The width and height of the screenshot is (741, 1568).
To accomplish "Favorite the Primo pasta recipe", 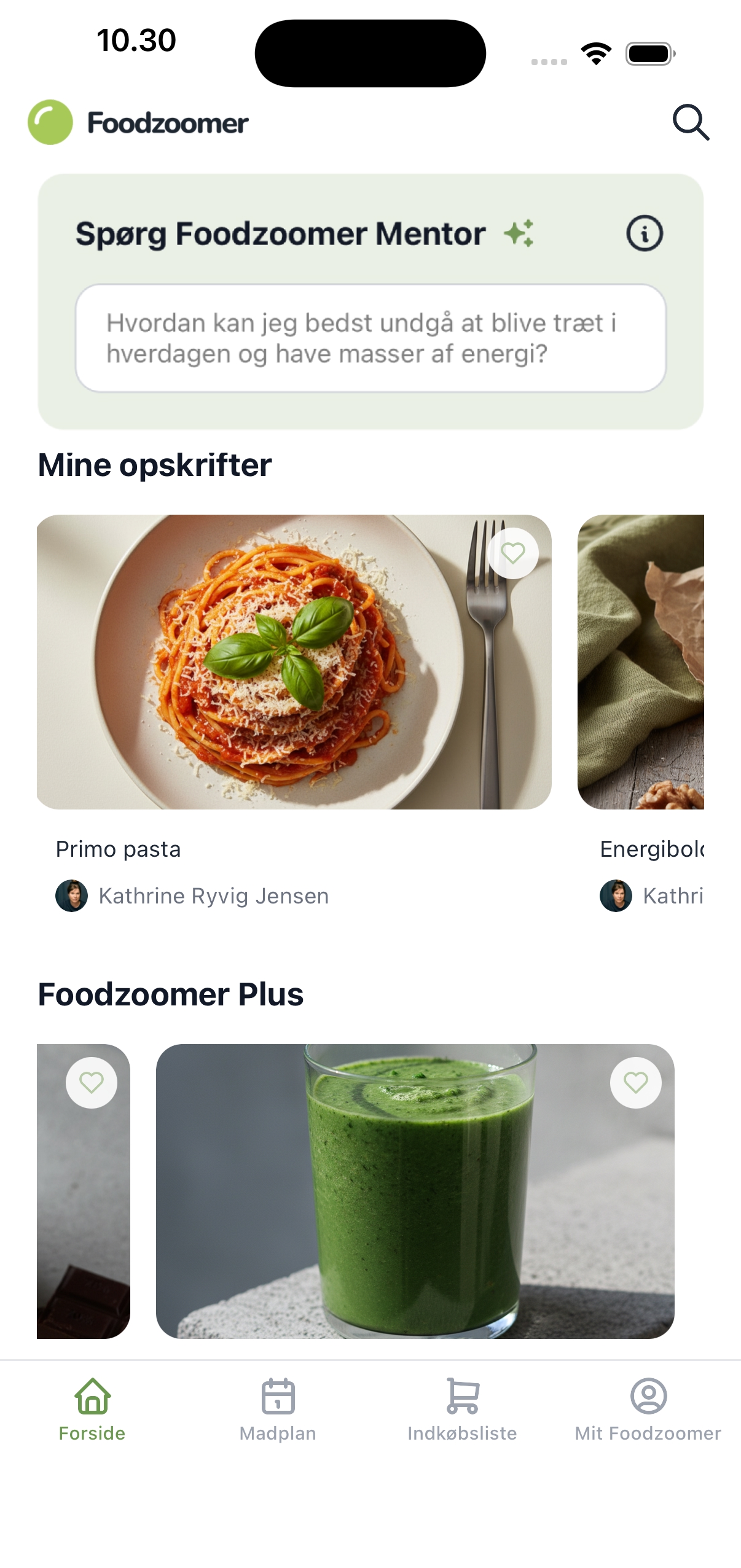I will tap(513, 553).
